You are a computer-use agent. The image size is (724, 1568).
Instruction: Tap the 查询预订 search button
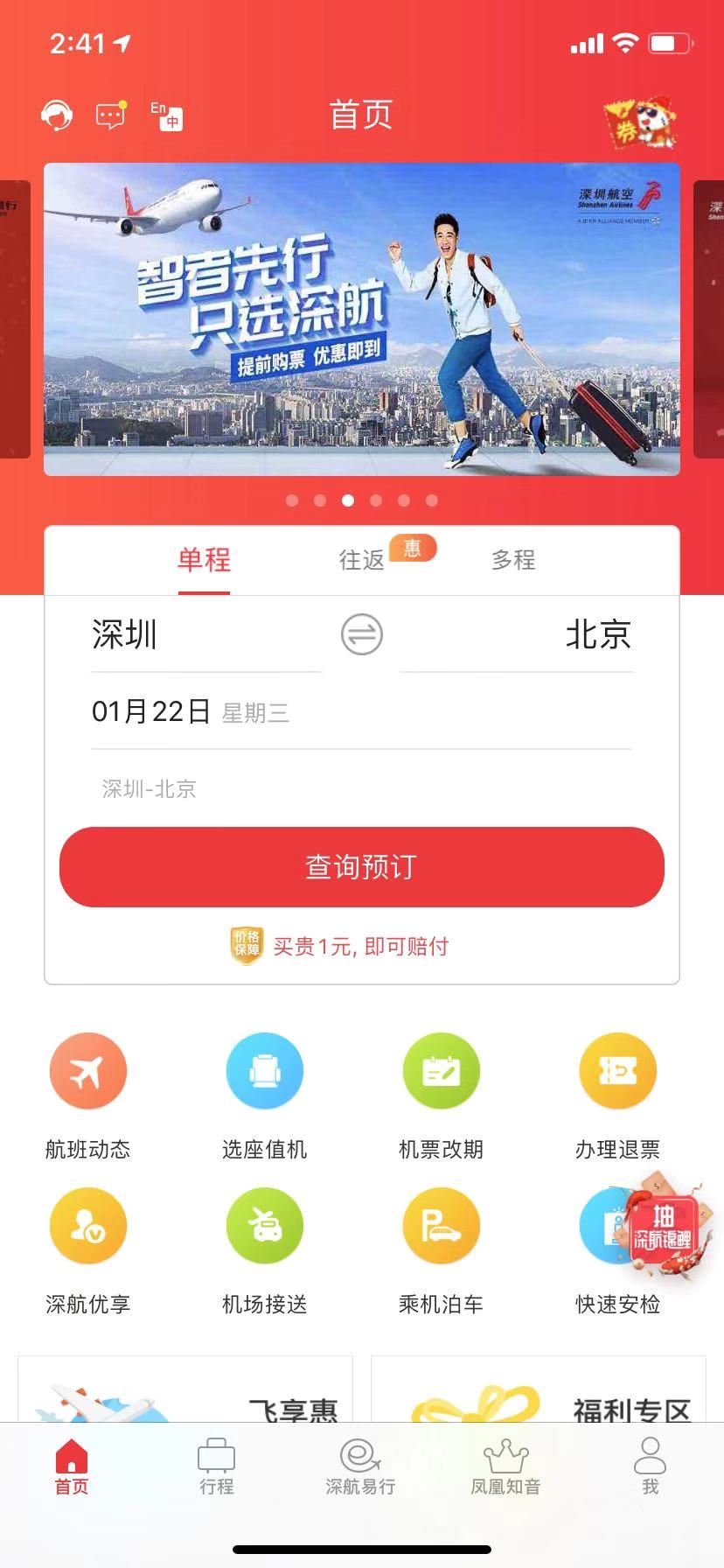[361, 867]
